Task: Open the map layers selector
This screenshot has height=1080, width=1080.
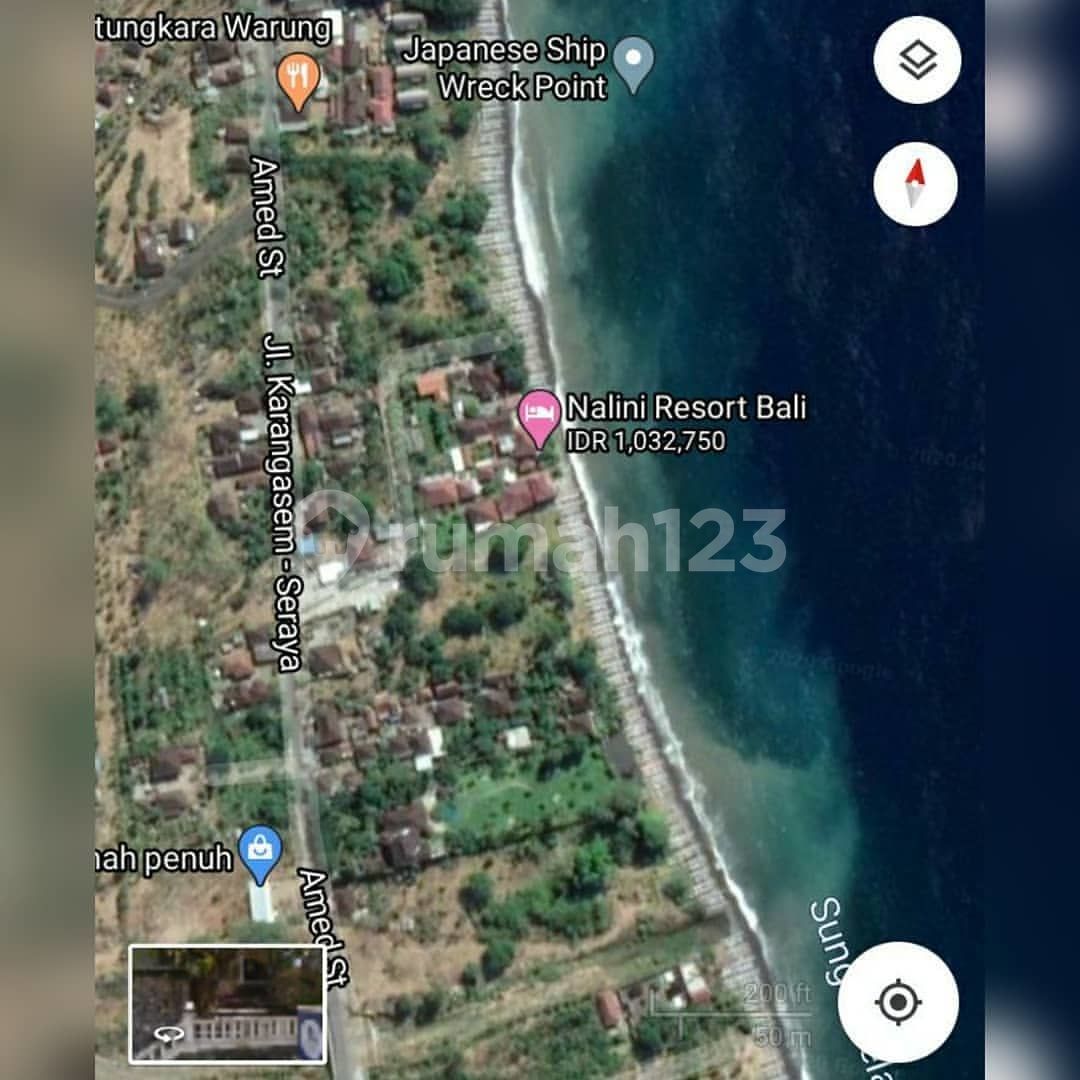Action: coord(917,60)
